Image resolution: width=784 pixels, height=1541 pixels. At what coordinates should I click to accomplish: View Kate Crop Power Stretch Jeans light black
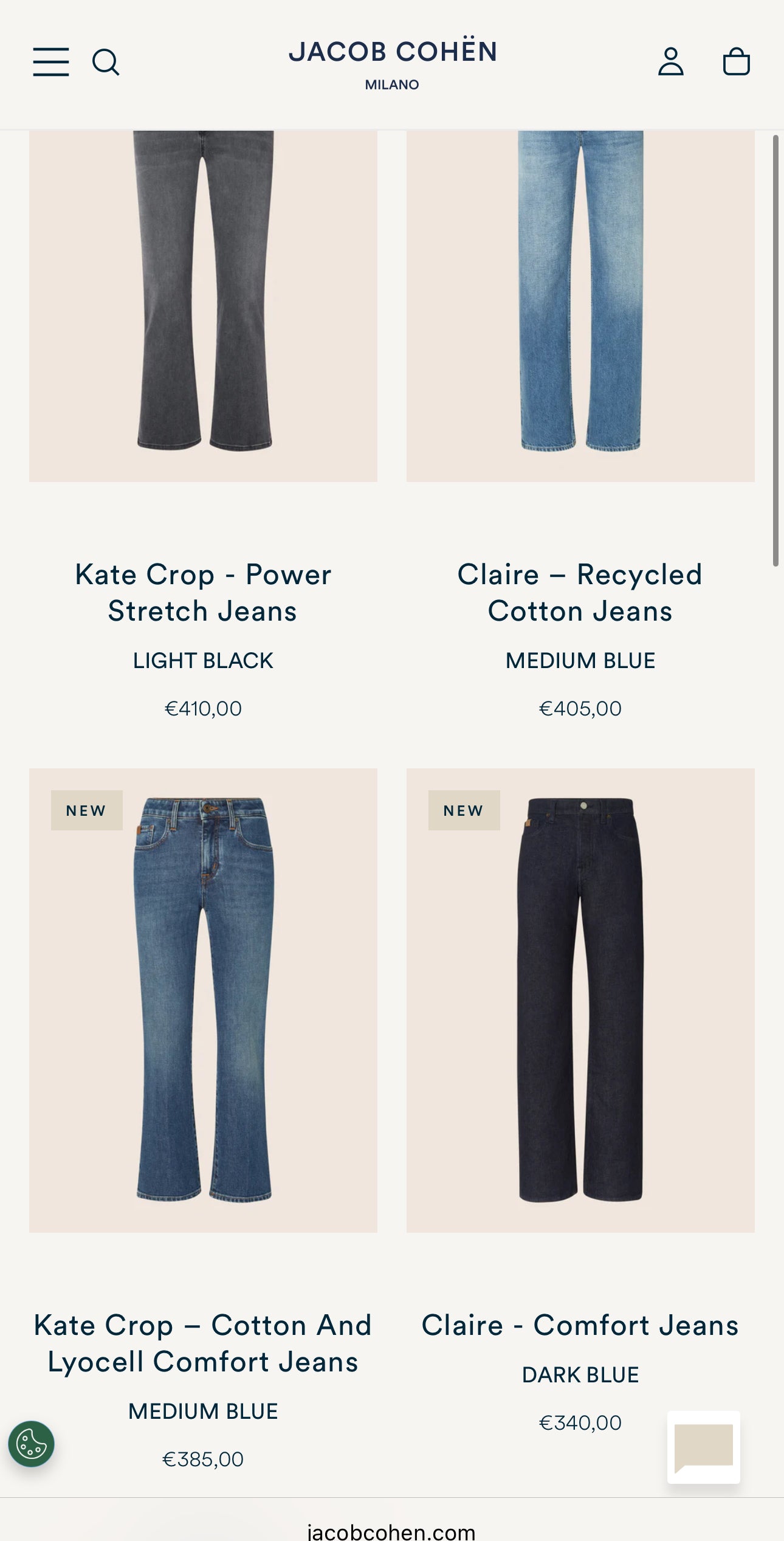[203, 304]
